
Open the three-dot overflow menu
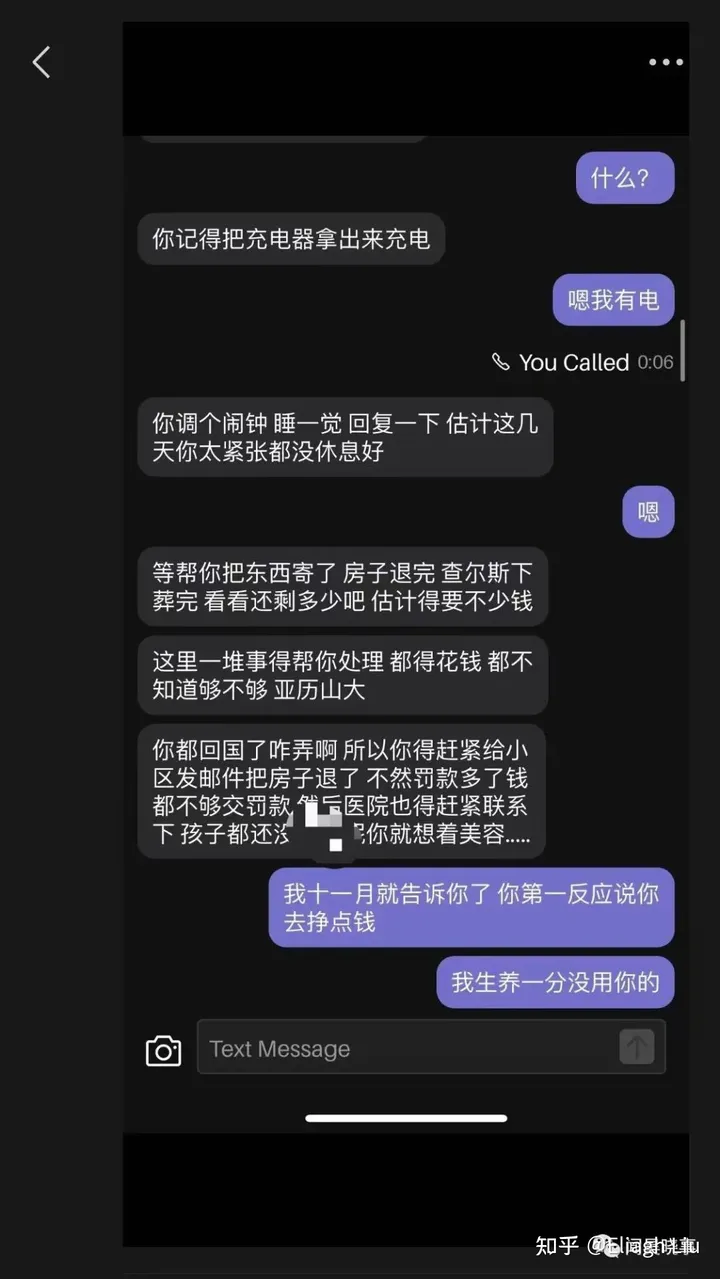click(x=665, y=62)
